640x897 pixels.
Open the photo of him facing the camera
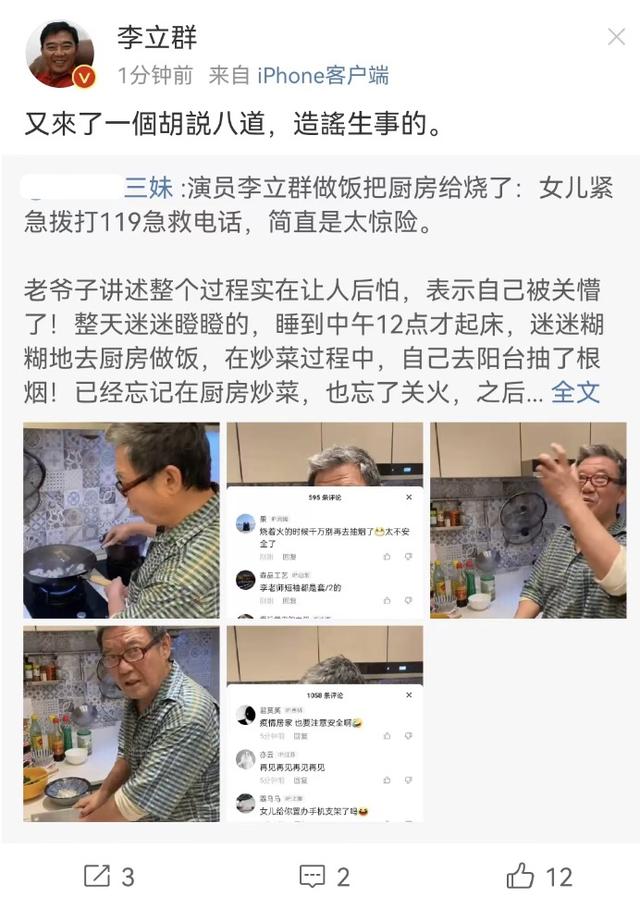pos(121,723)
